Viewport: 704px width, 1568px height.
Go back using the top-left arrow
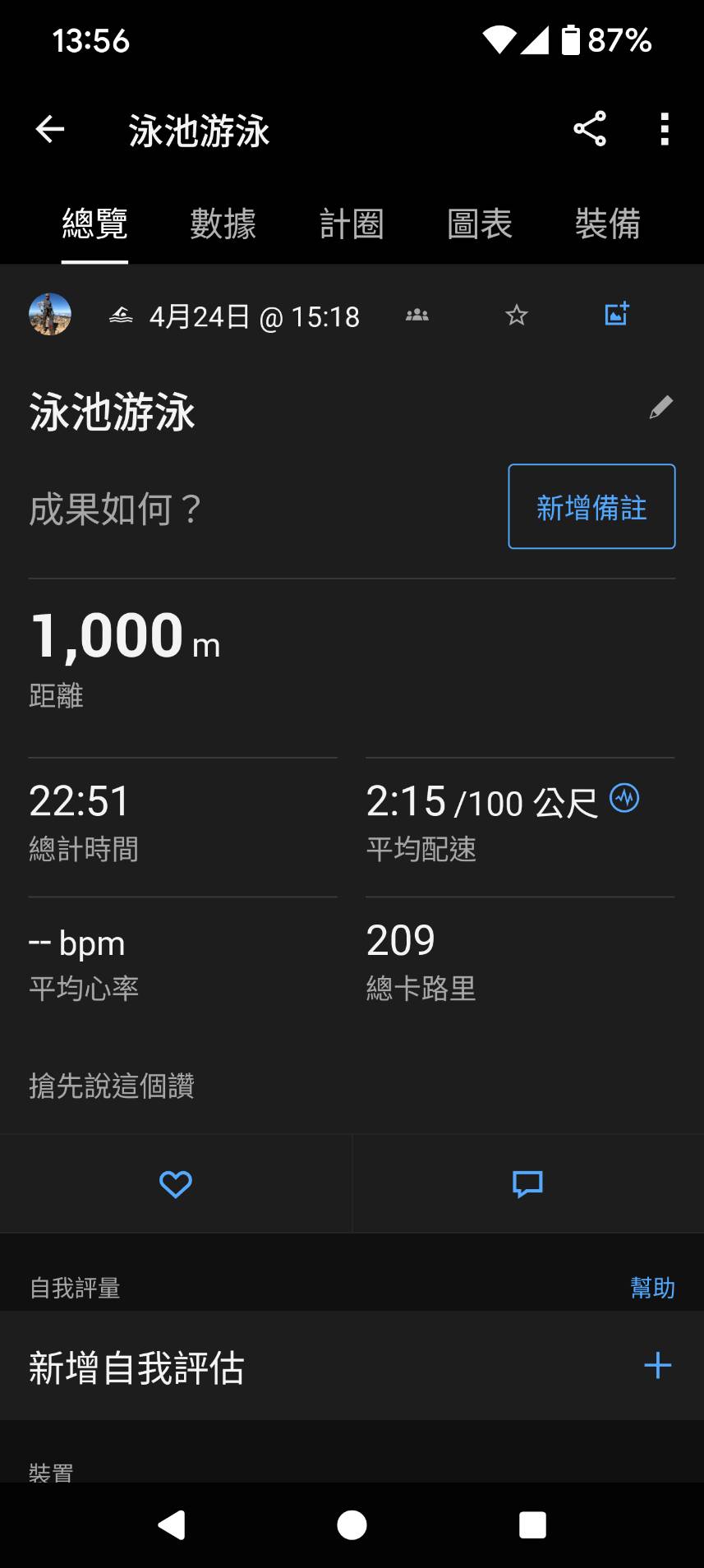[x=50, y=129]
